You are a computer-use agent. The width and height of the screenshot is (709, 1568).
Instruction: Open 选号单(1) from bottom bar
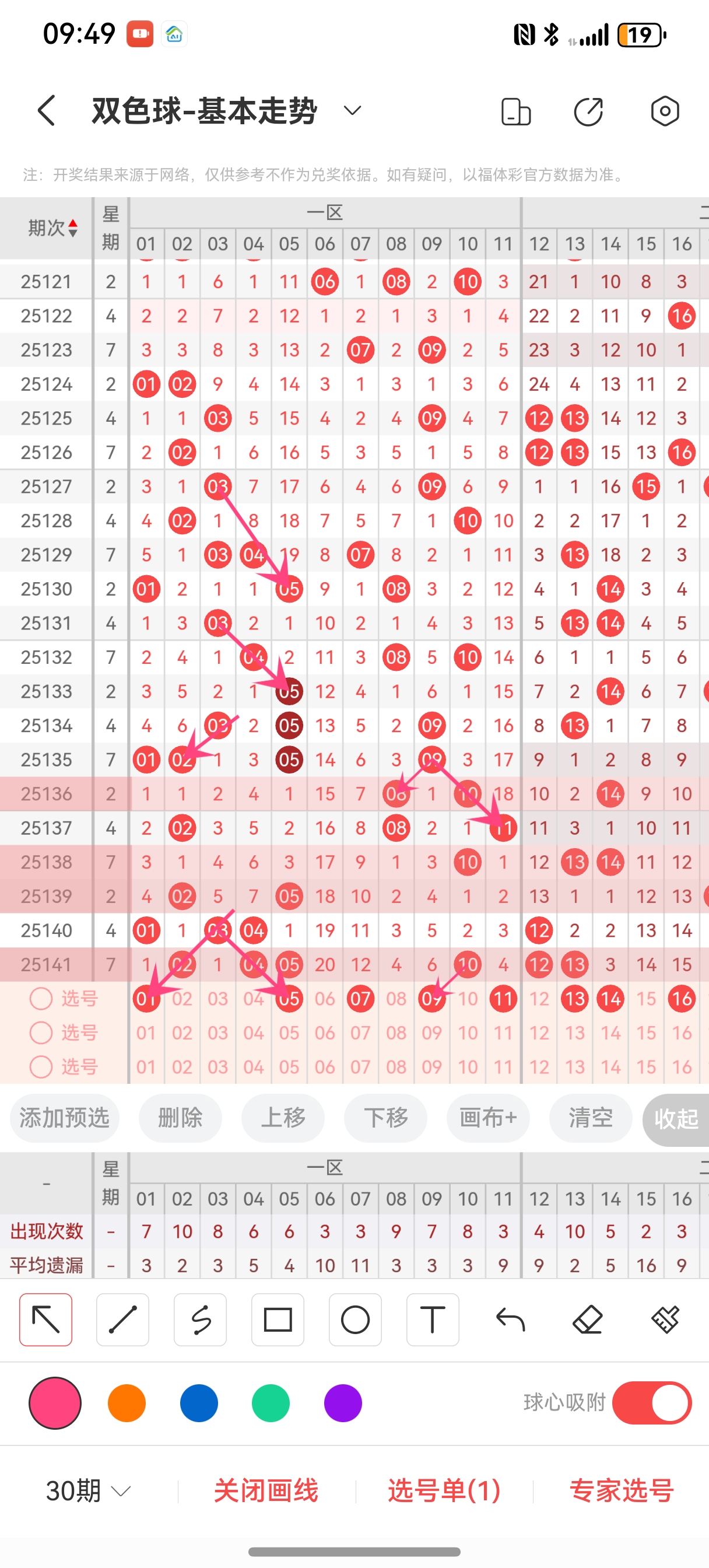(443, 1492)
